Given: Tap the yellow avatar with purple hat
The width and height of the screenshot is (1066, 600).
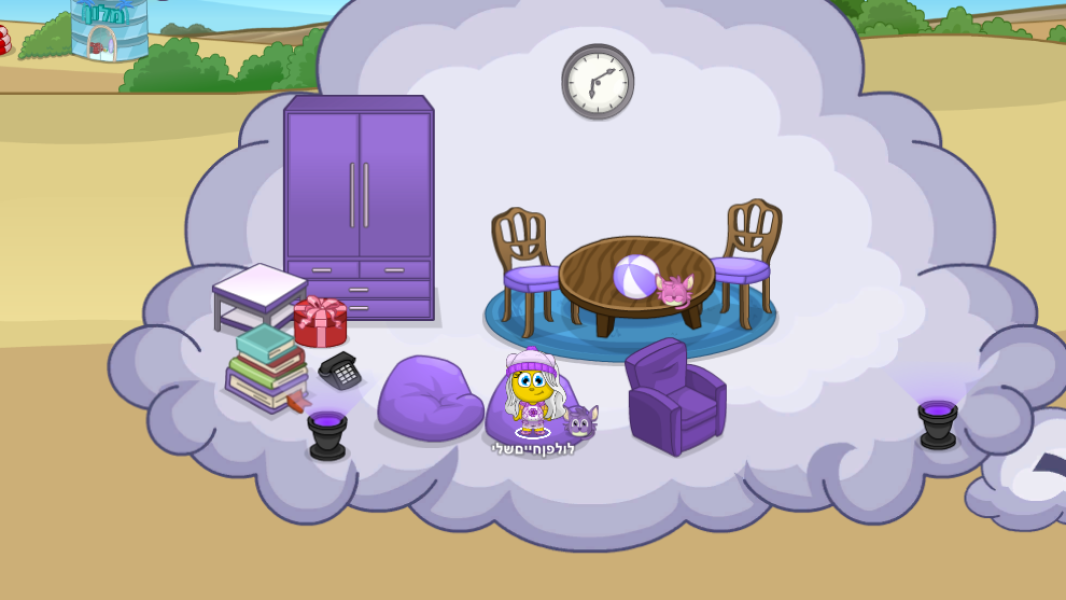Looking at the screenshot, I should pyautogui.click(x=531, y=390).
